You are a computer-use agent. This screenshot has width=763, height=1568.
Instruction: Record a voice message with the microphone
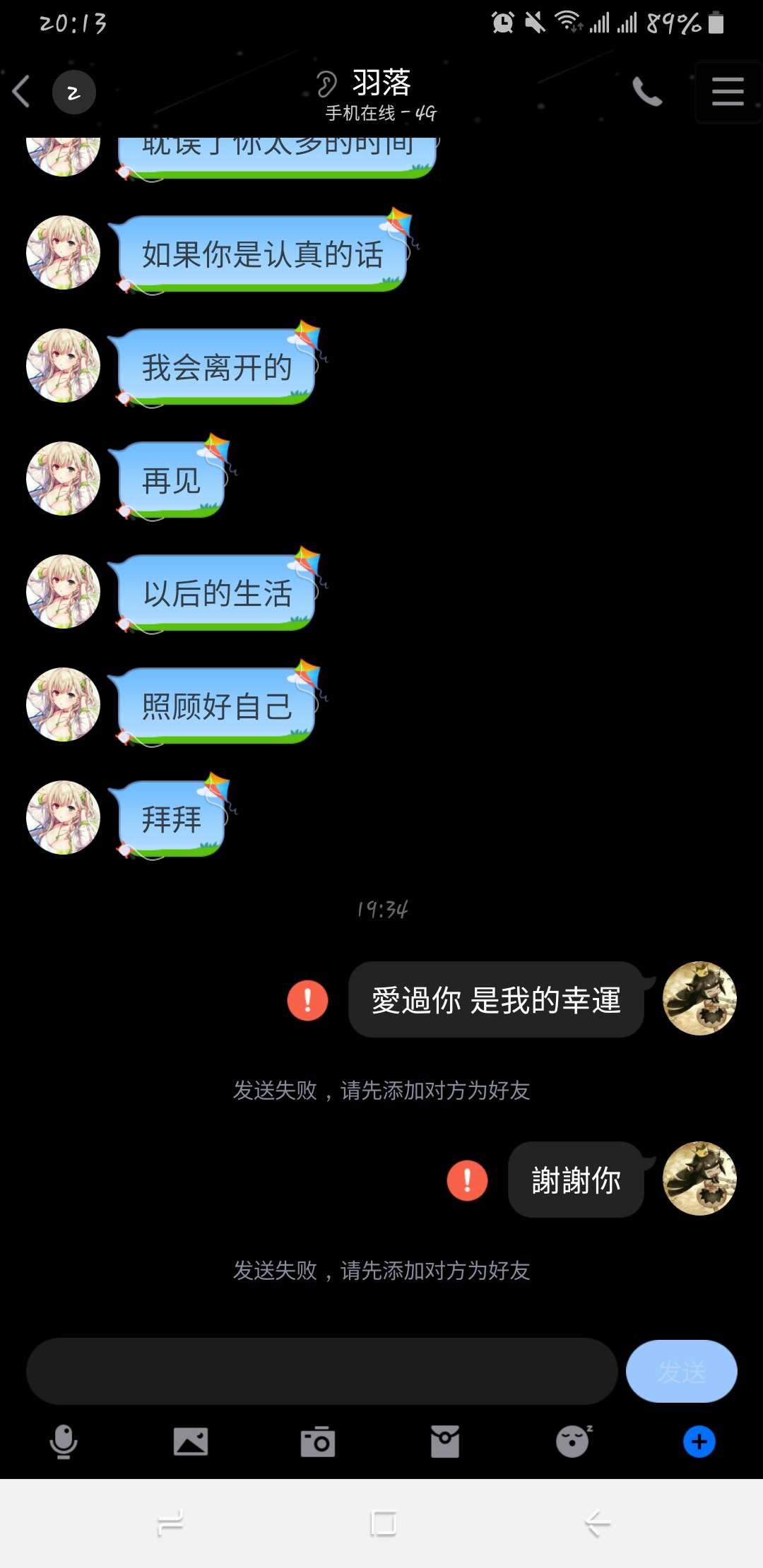tap(64, 1442)
